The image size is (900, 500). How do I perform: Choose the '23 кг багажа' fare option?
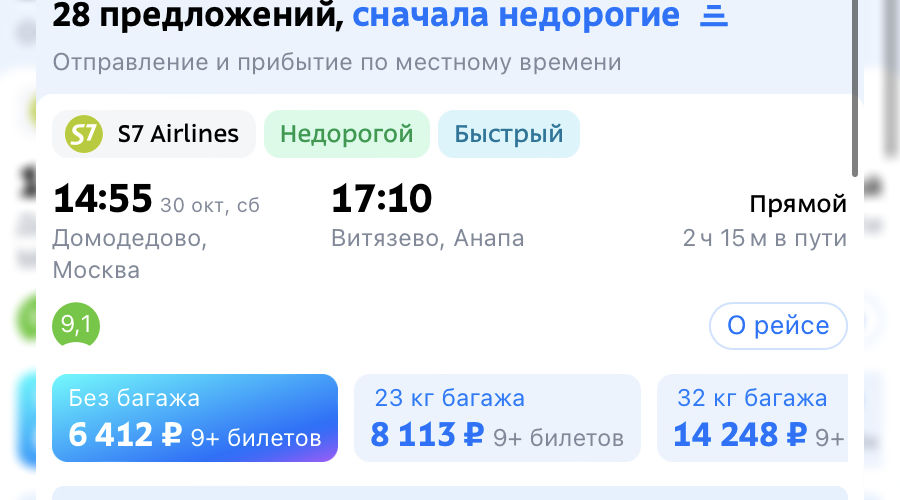click(x=497, y=418)
